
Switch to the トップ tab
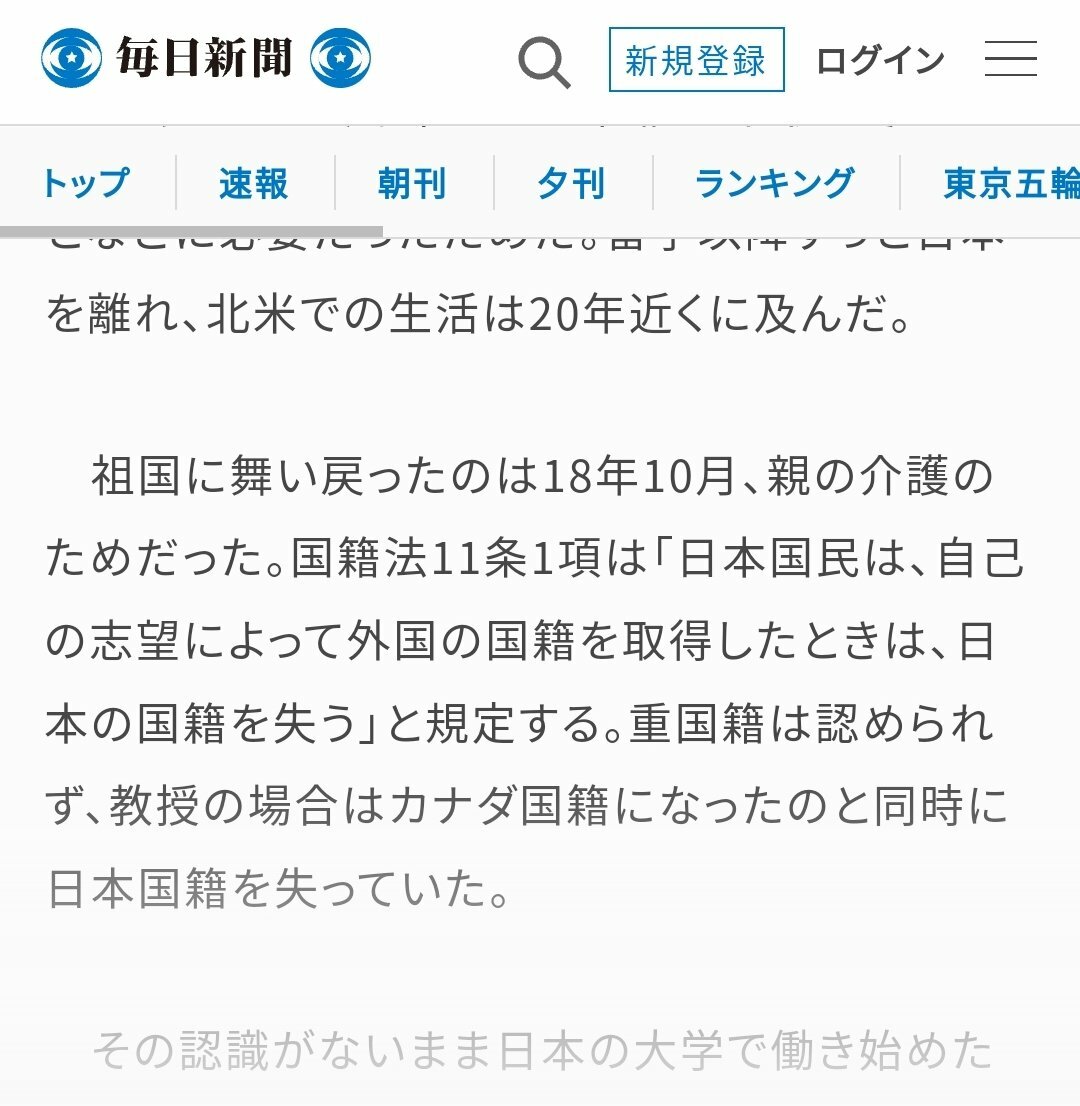pos(86,183)
